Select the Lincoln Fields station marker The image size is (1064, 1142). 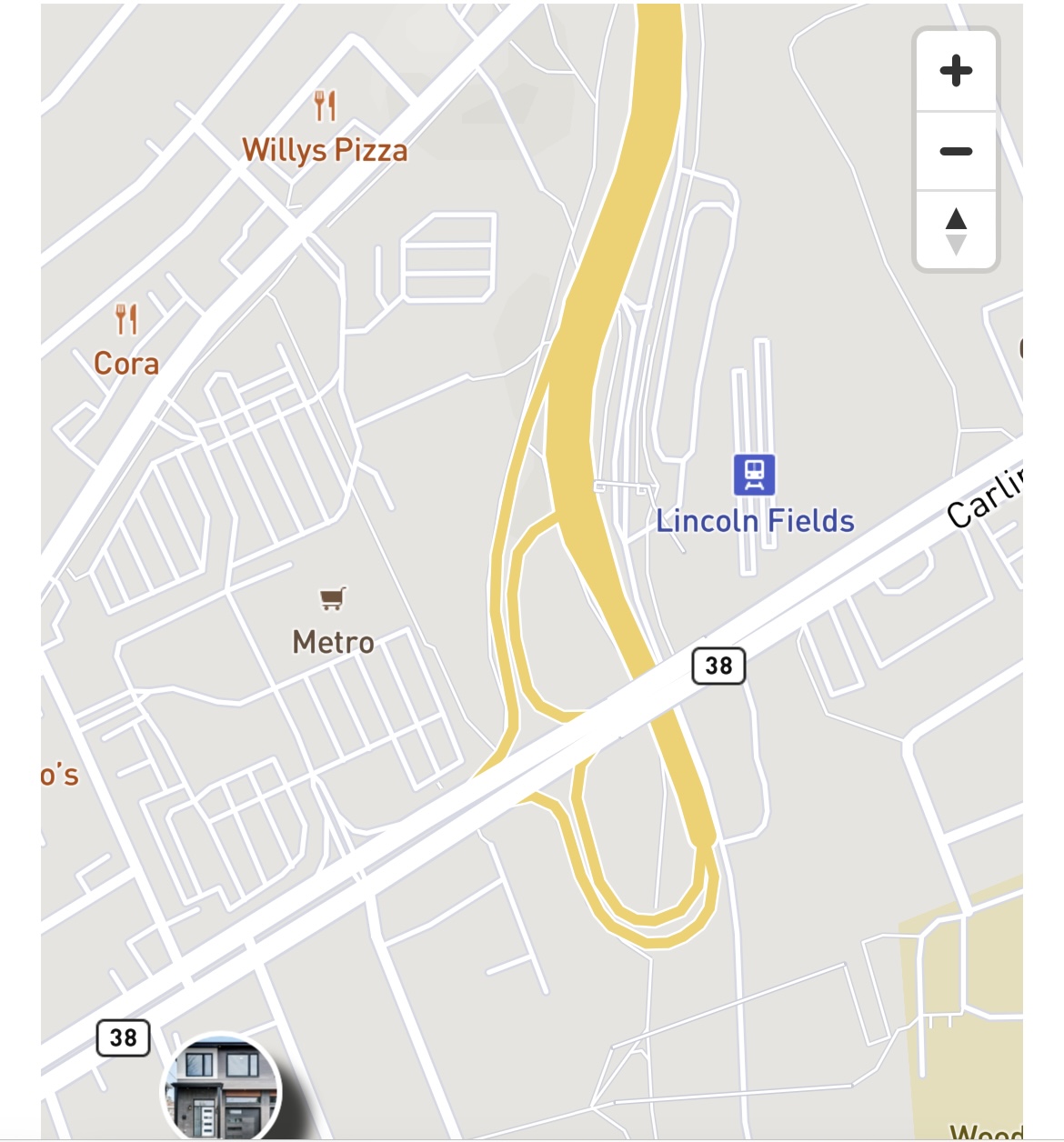754,475
